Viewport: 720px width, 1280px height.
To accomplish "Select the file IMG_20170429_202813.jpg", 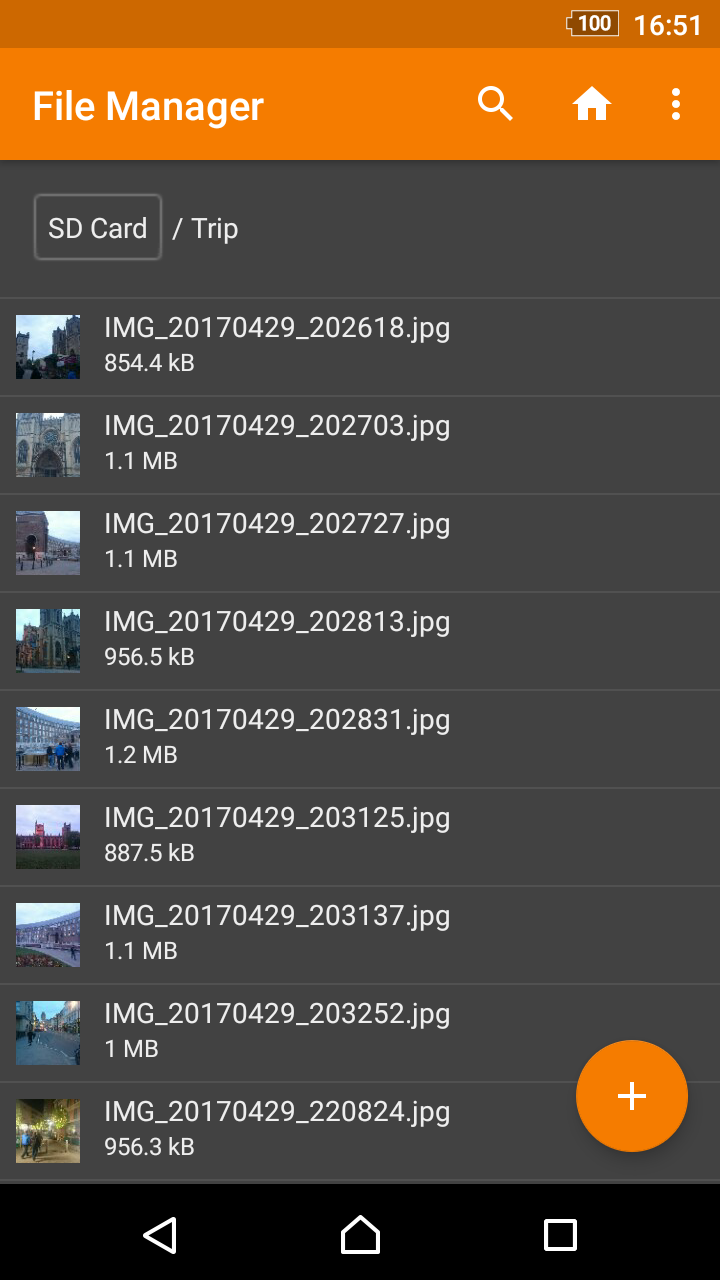I will click(360, 641).
